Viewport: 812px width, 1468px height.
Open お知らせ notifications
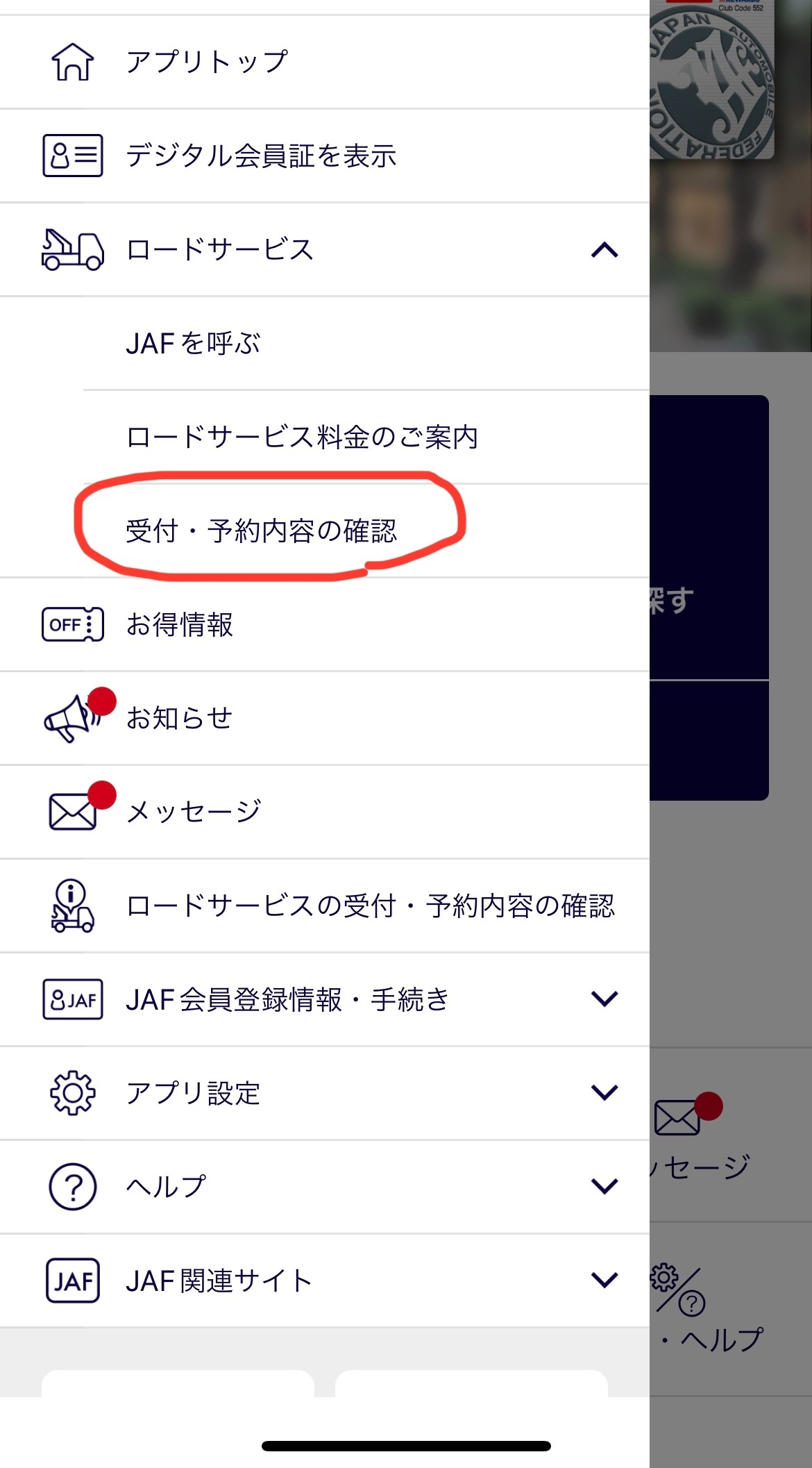click(179, 718)
